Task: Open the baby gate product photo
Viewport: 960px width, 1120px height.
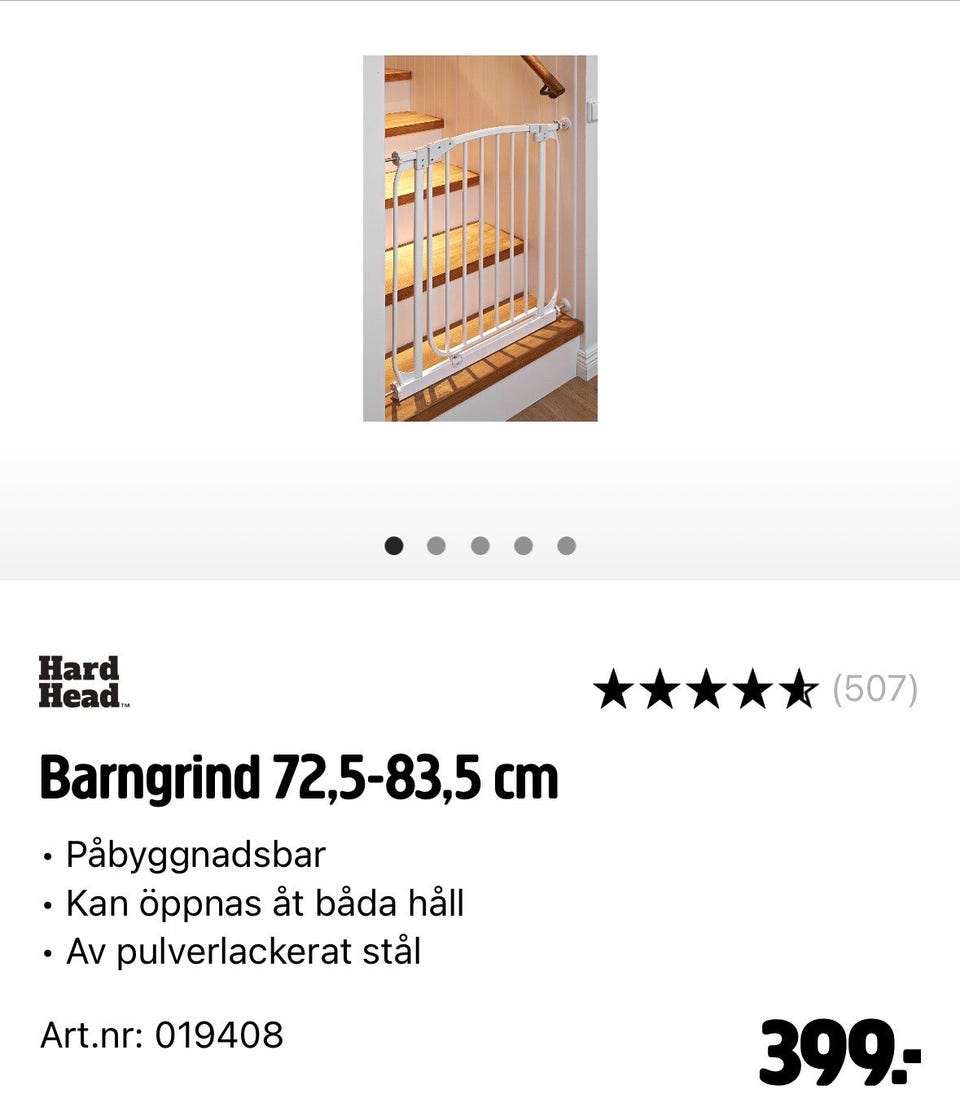Action: click(480, 238)
